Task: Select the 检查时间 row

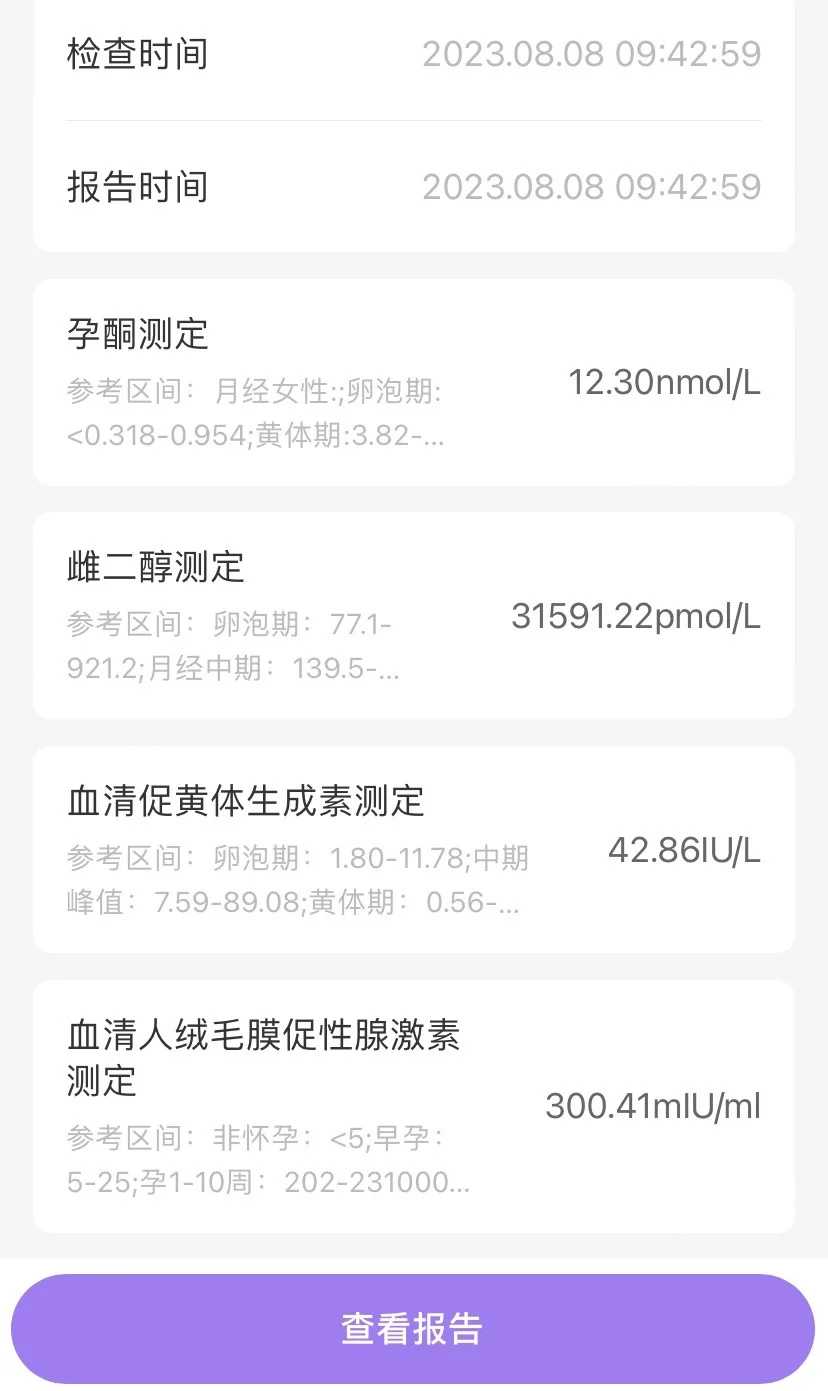Action: (413, 55)
